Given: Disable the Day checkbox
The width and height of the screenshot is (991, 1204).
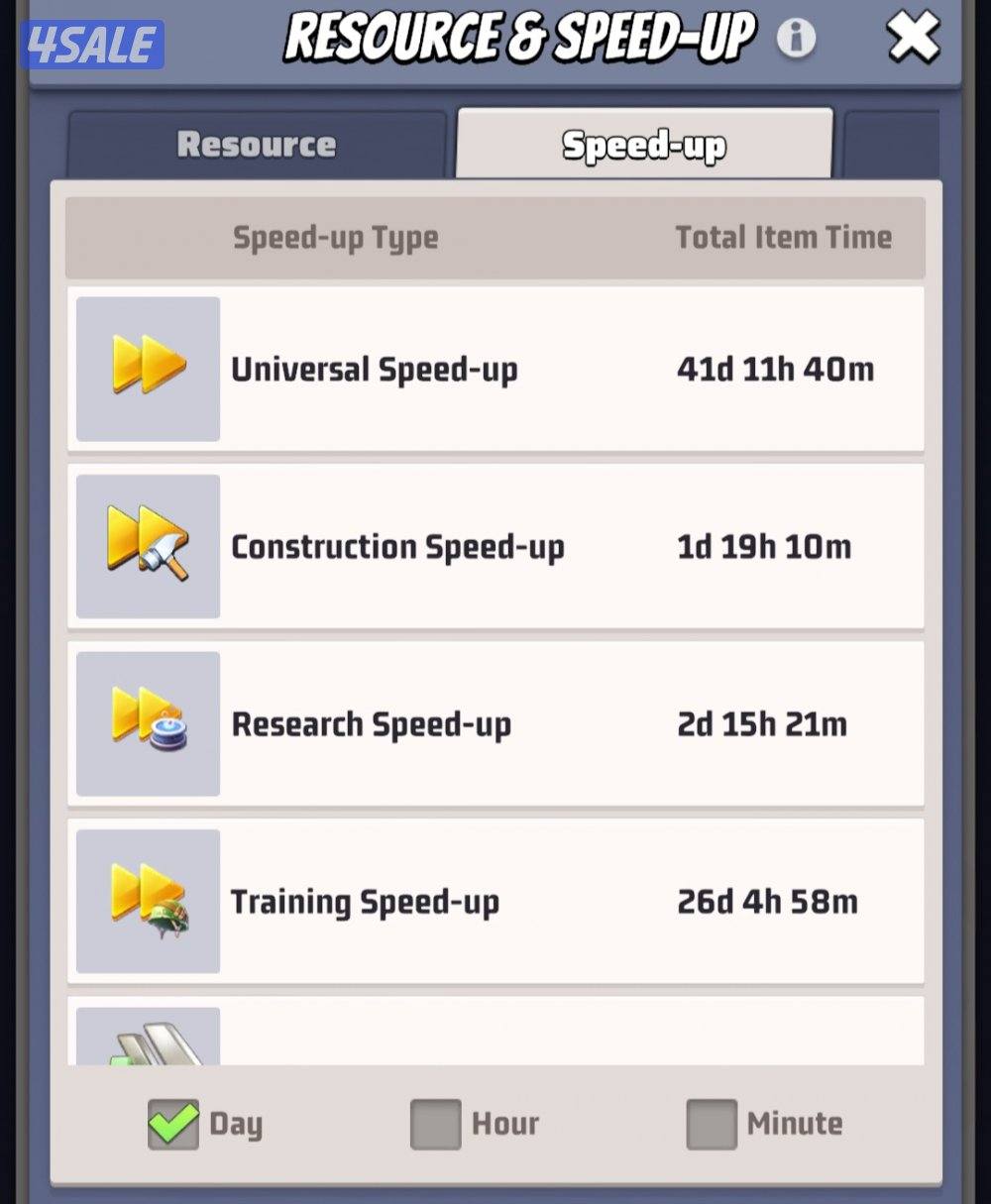Looking at the screenshot, I should (x=170, y=1123).
